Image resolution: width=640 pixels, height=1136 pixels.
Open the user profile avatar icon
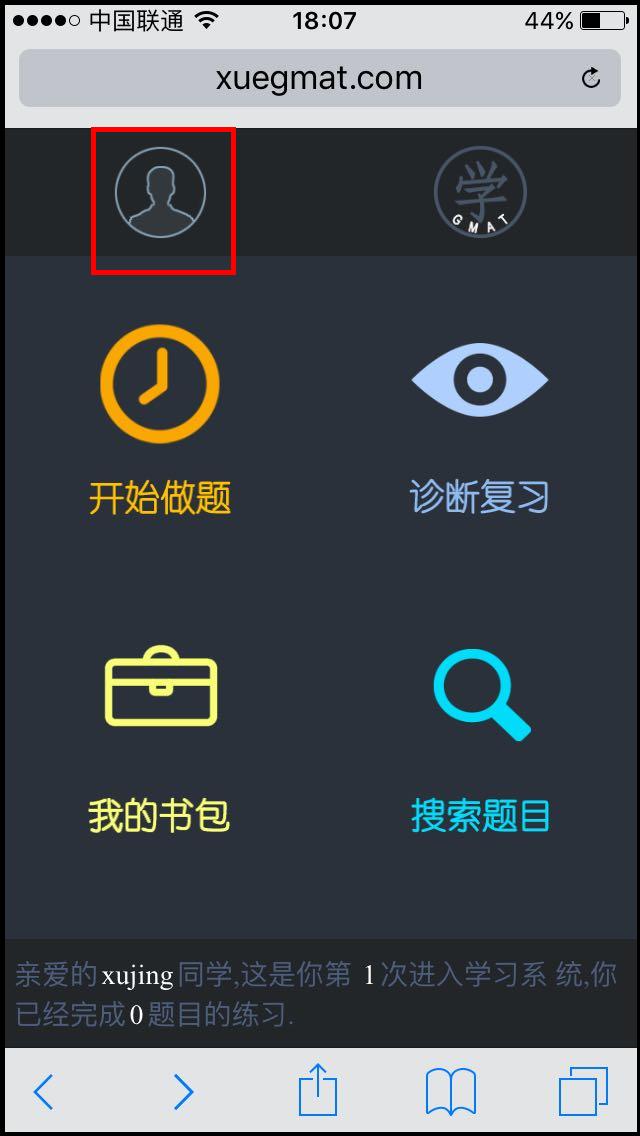[160, 193]
